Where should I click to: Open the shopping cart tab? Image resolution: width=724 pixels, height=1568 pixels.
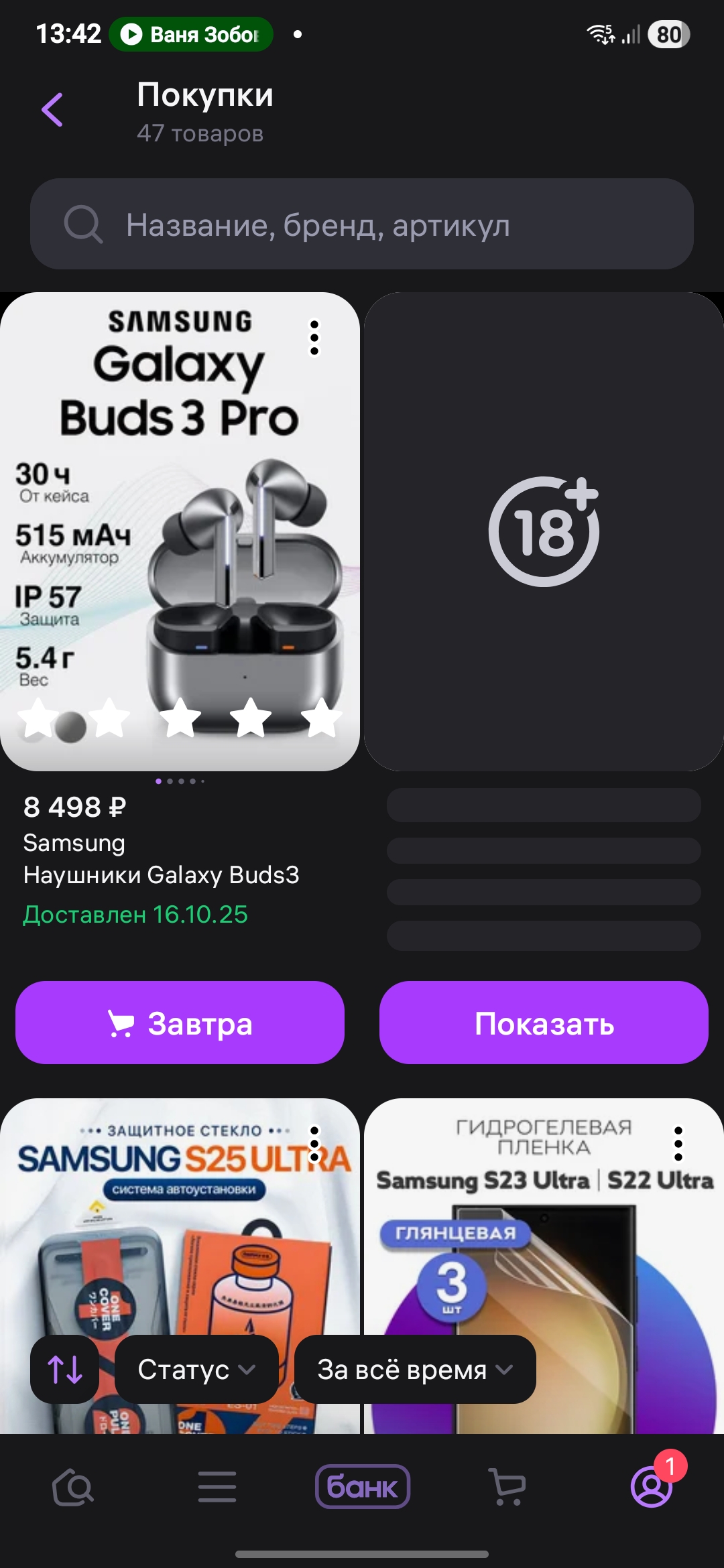(507, 1487)
